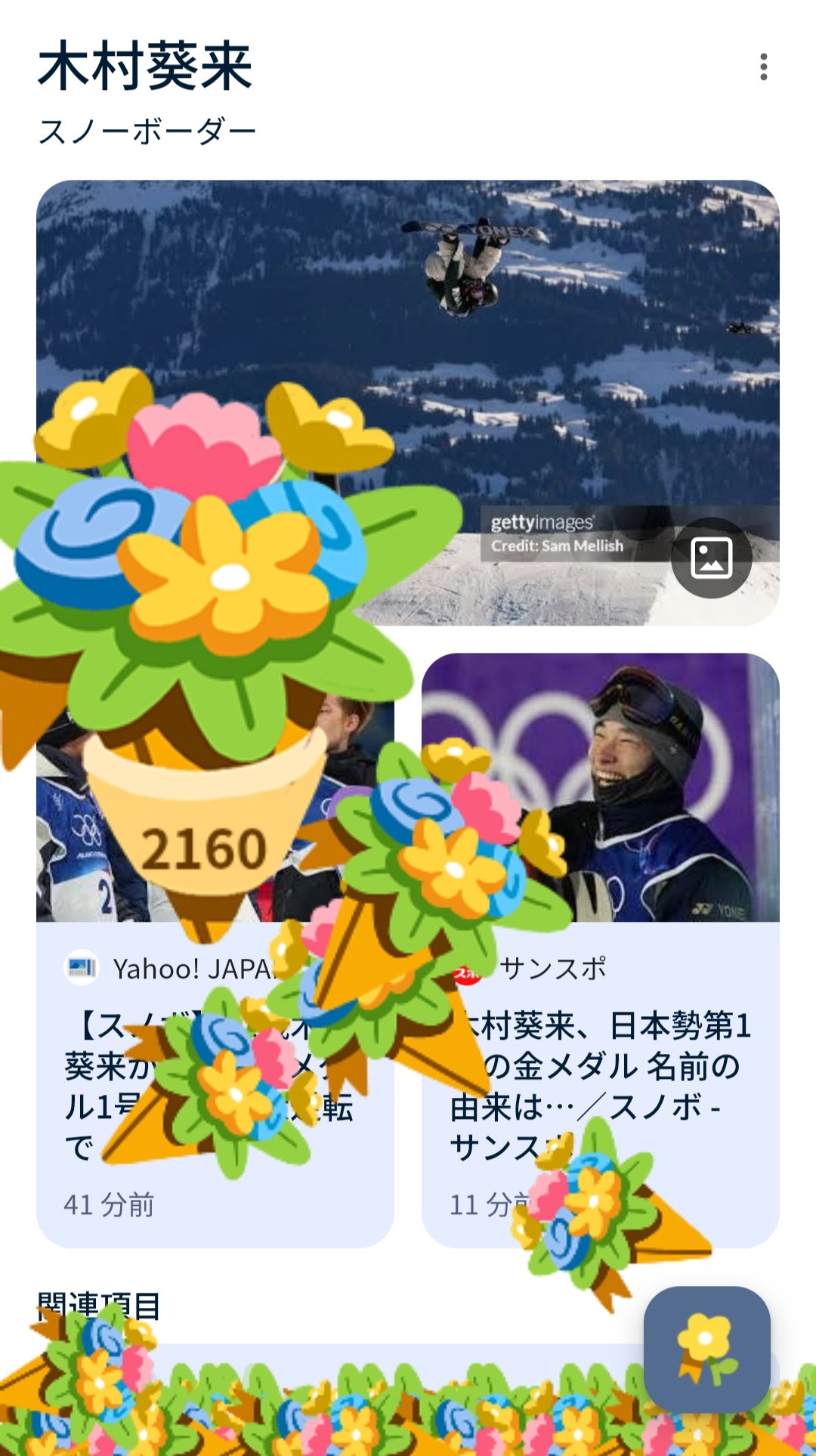View more images via the gallery icon
This screenshot has height=1456, width=816.
711,558
